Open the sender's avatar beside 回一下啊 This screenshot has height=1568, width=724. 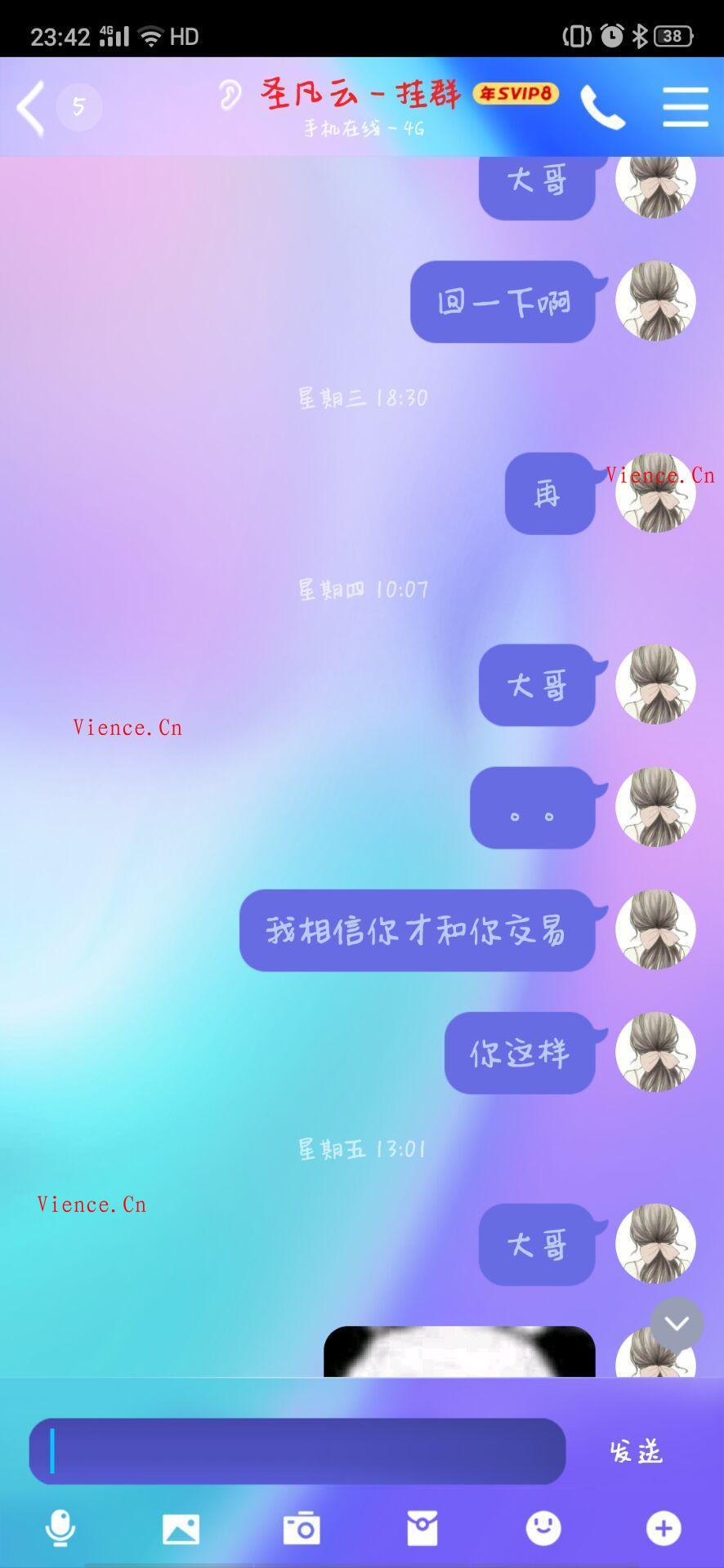coord(655,301)
